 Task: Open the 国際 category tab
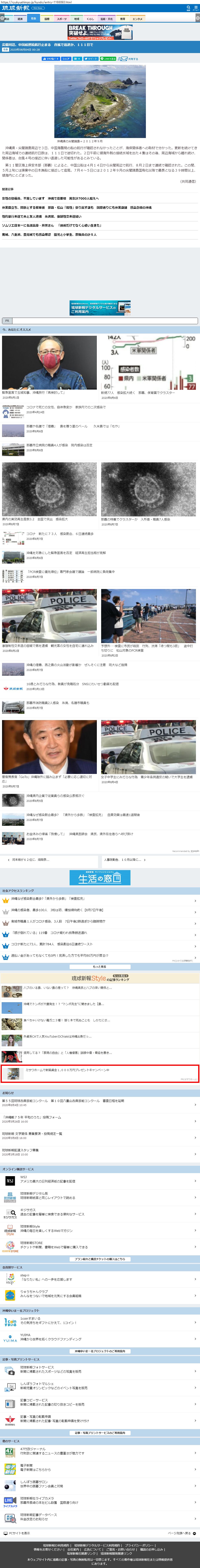[x=47, y=19]
